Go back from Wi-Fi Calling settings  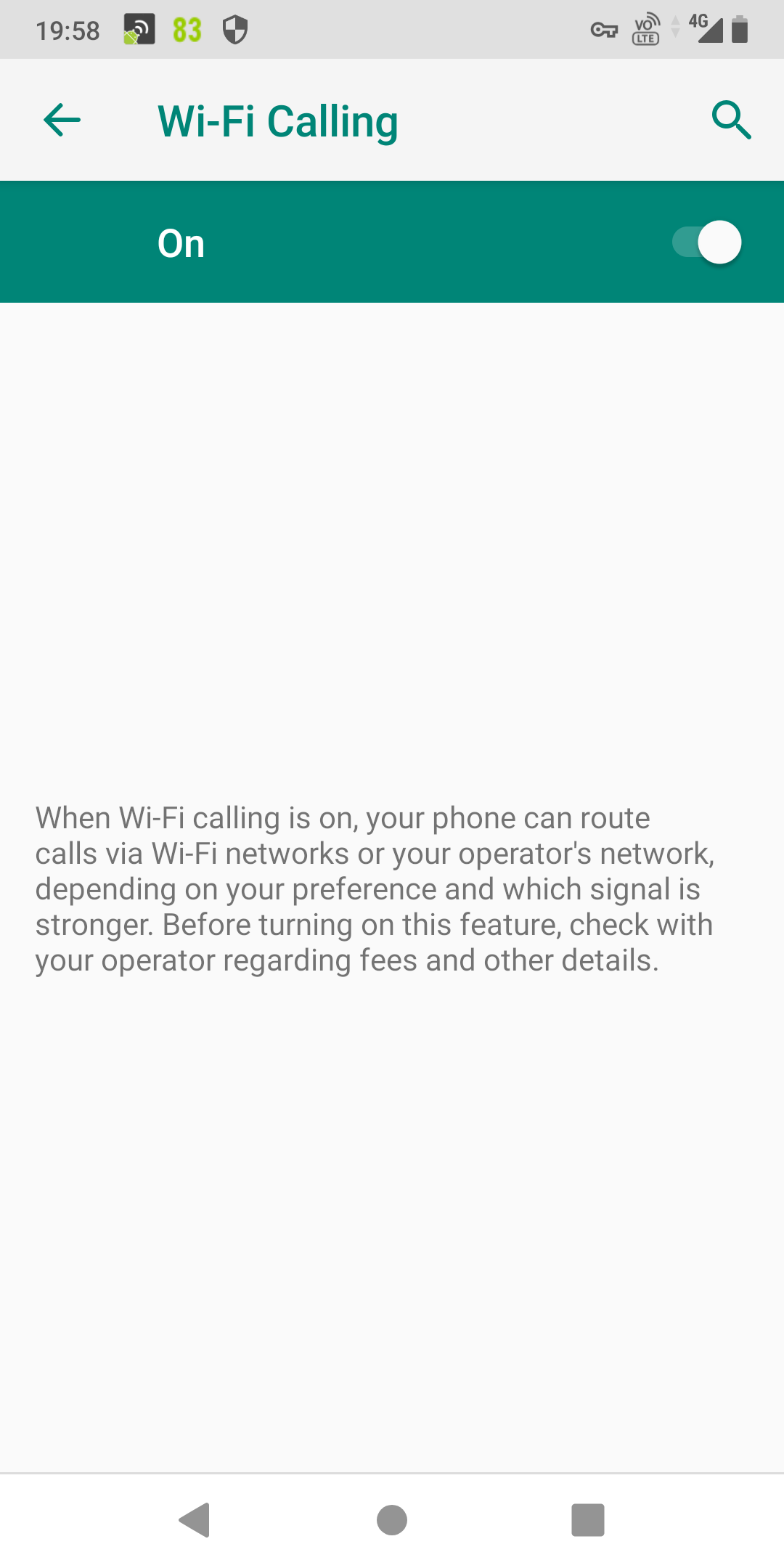click(x=62, y=120)
